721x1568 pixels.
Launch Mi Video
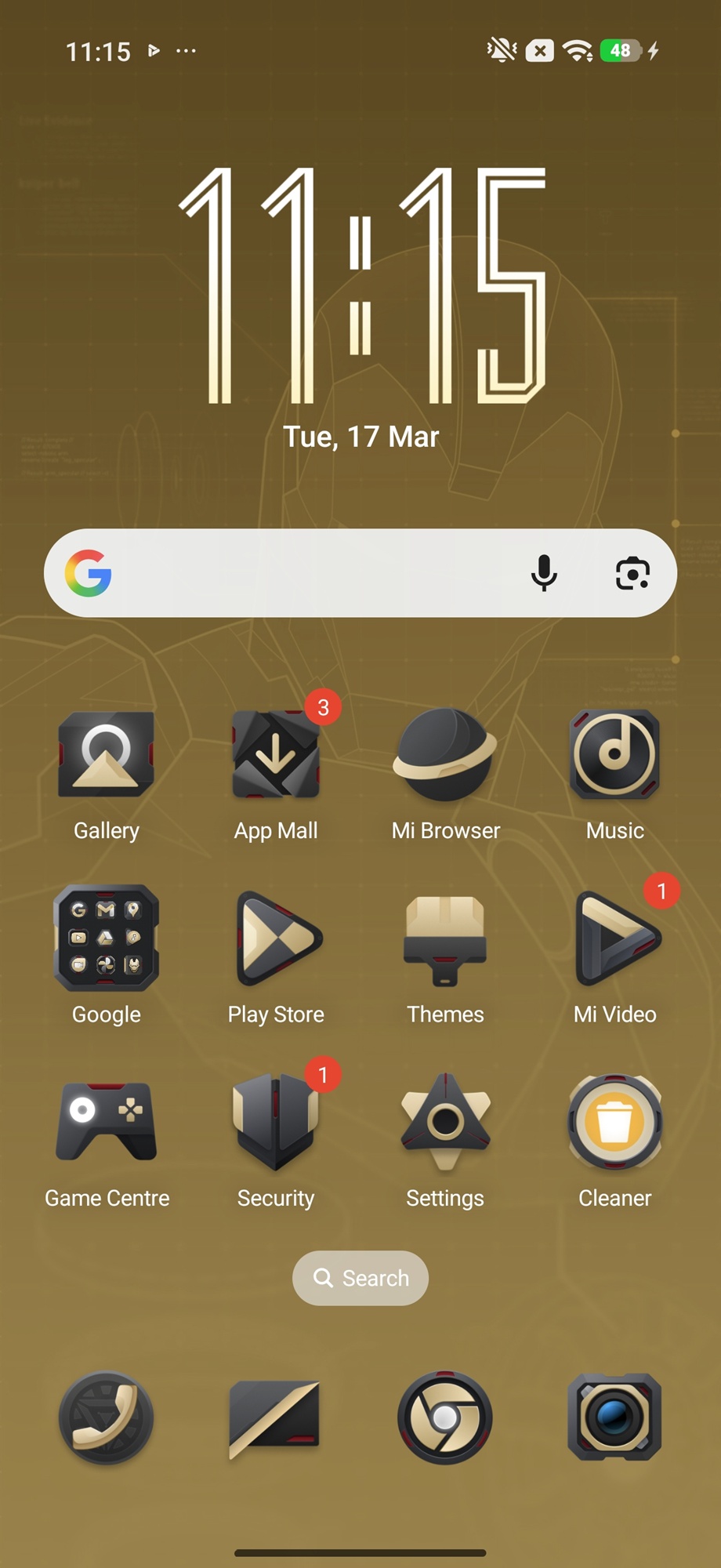pyautogui.click(x=614, y=938)
